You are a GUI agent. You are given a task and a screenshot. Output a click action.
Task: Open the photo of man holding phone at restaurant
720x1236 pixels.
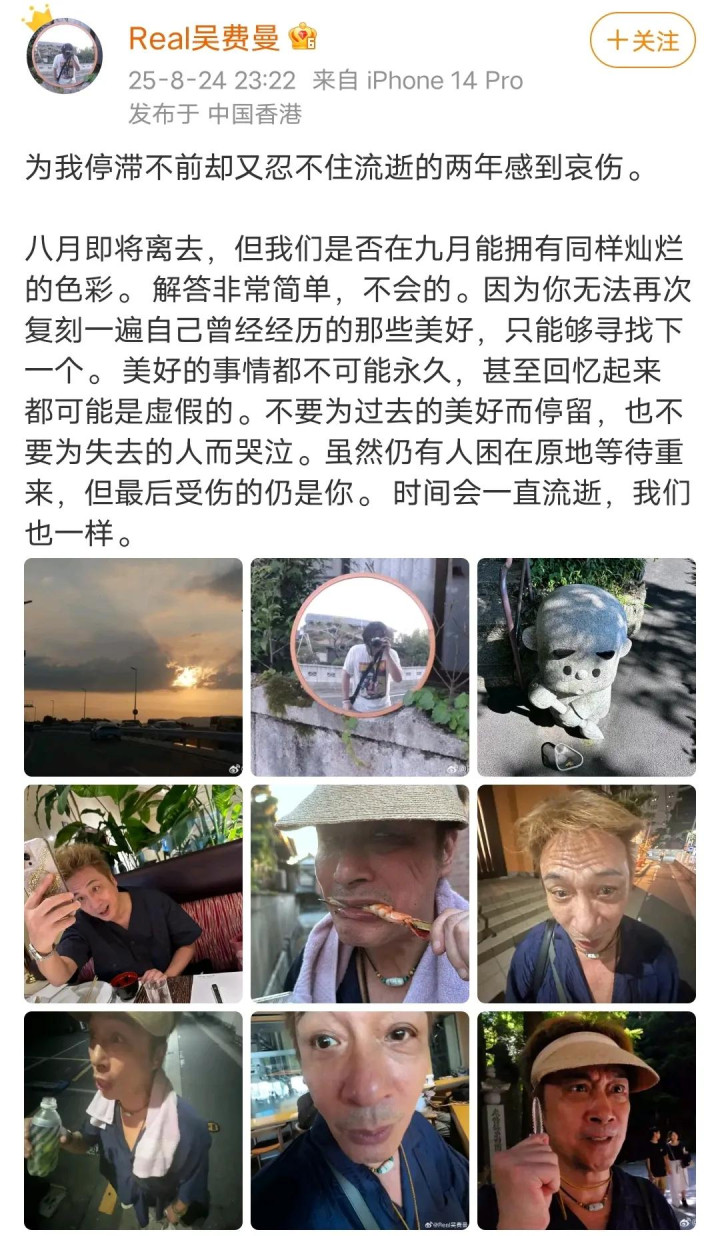click(133, 894)
